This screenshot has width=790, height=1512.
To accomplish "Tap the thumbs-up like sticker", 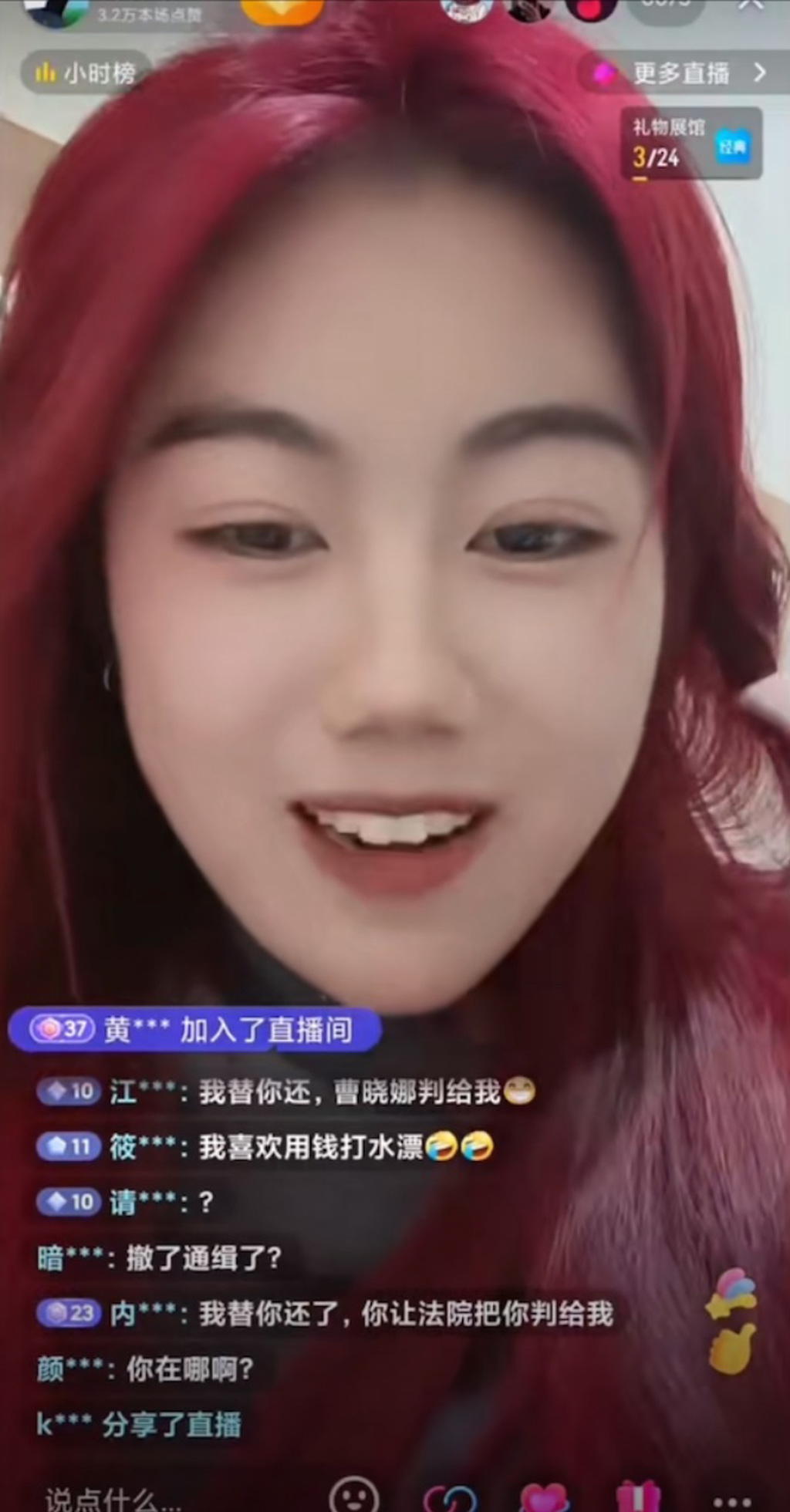I will click(x=731, y=1348).
